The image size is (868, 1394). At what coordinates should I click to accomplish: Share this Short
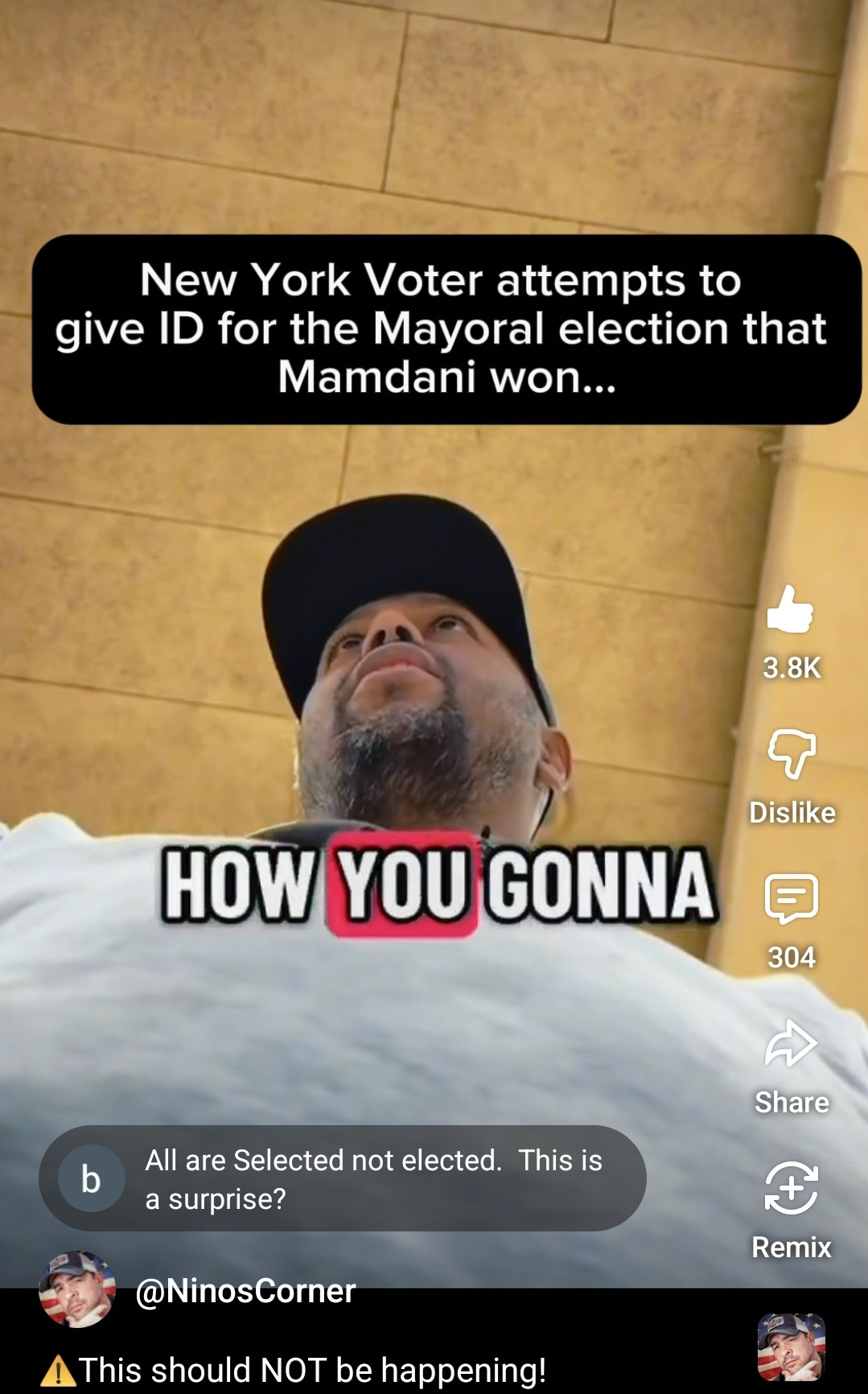point(792,1045)
